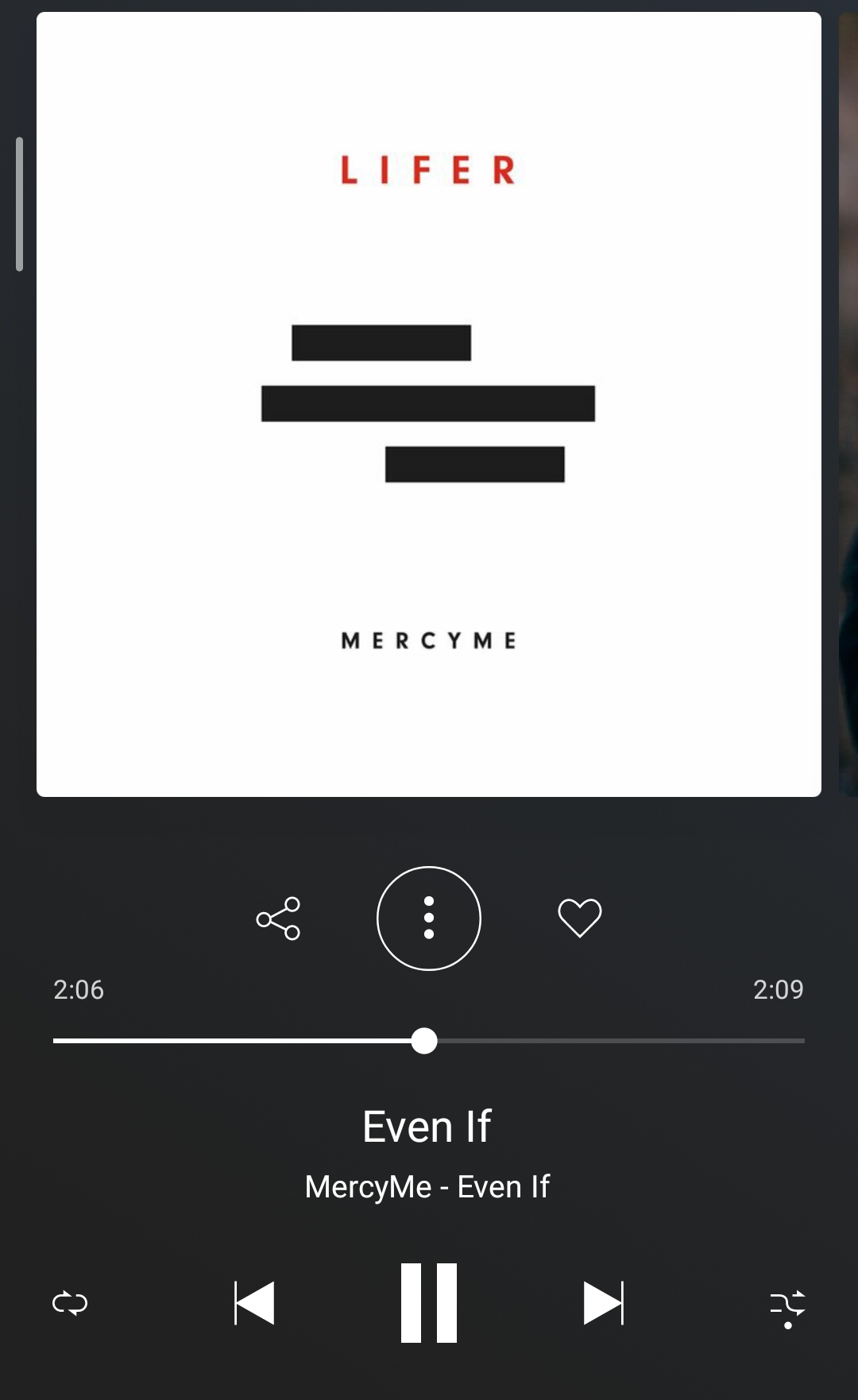Open the three-dot options menu
This screenshot has width=858, height=1400.
(x=429, y=919)
